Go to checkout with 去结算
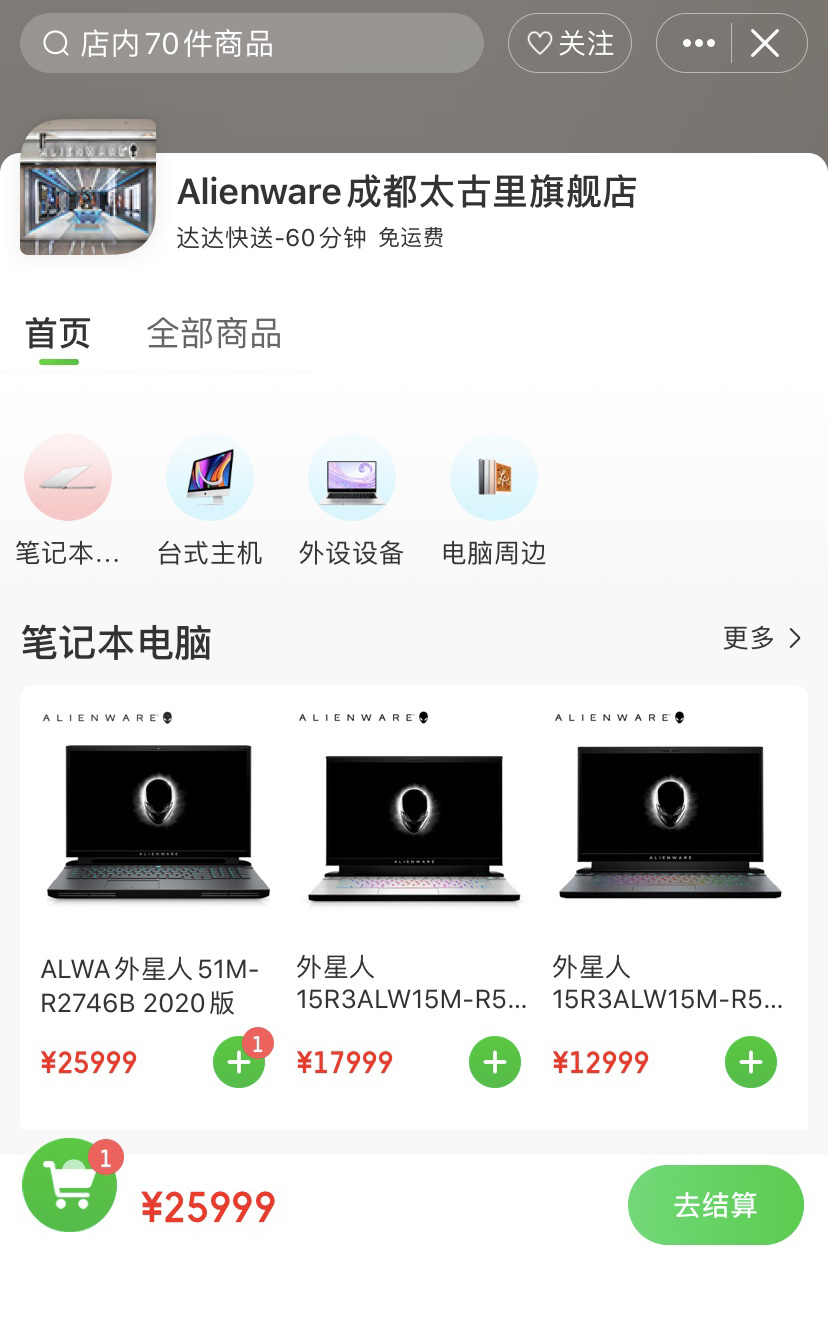Image resolution: width=828 pixels, height=1323 pixels. click(x=715, y=1205)
